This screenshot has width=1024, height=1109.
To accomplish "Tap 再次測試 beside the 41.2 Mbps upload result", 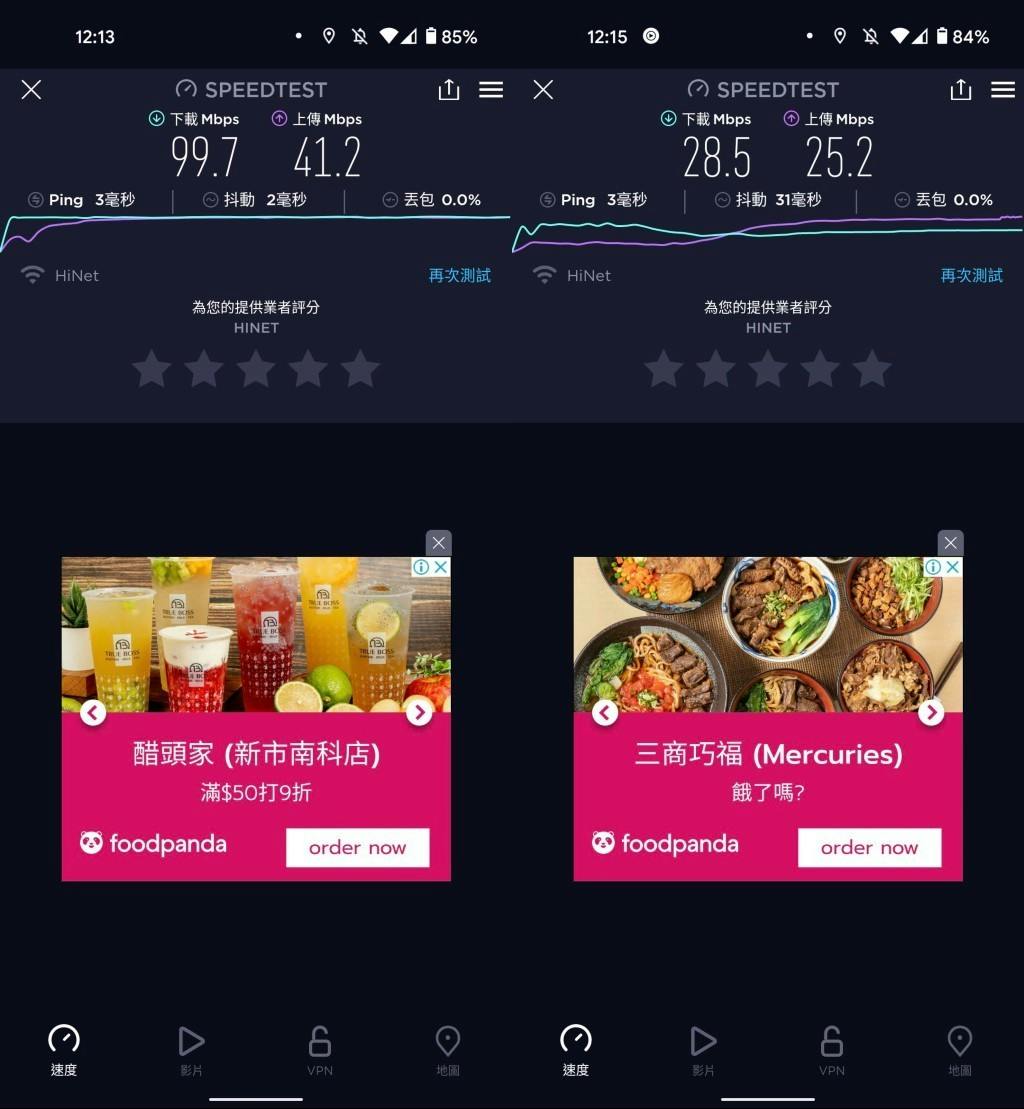I will [x=460, y=275].
